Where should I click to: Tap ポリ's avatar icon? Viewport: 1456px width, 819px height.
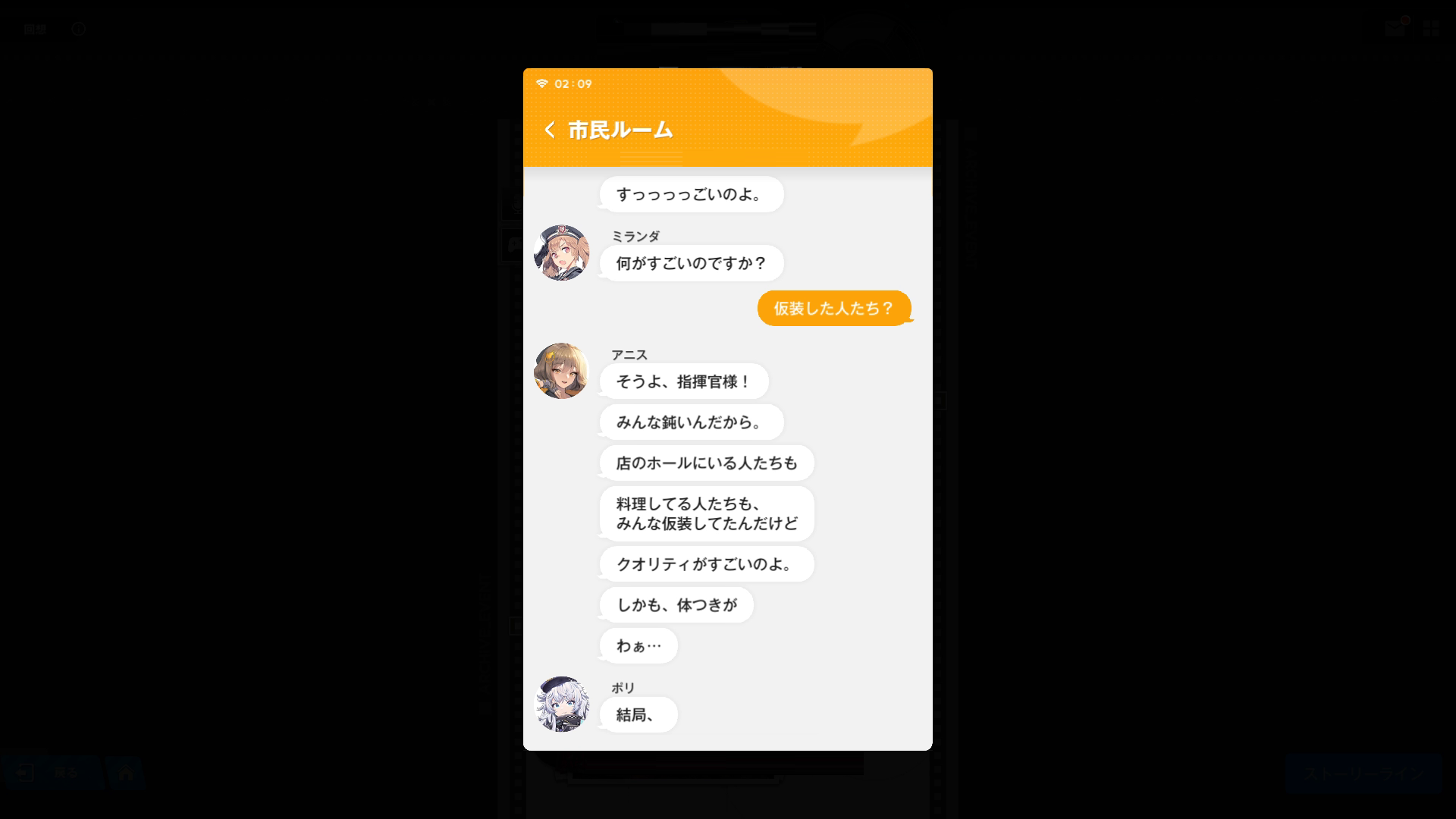tap(561, 704)
